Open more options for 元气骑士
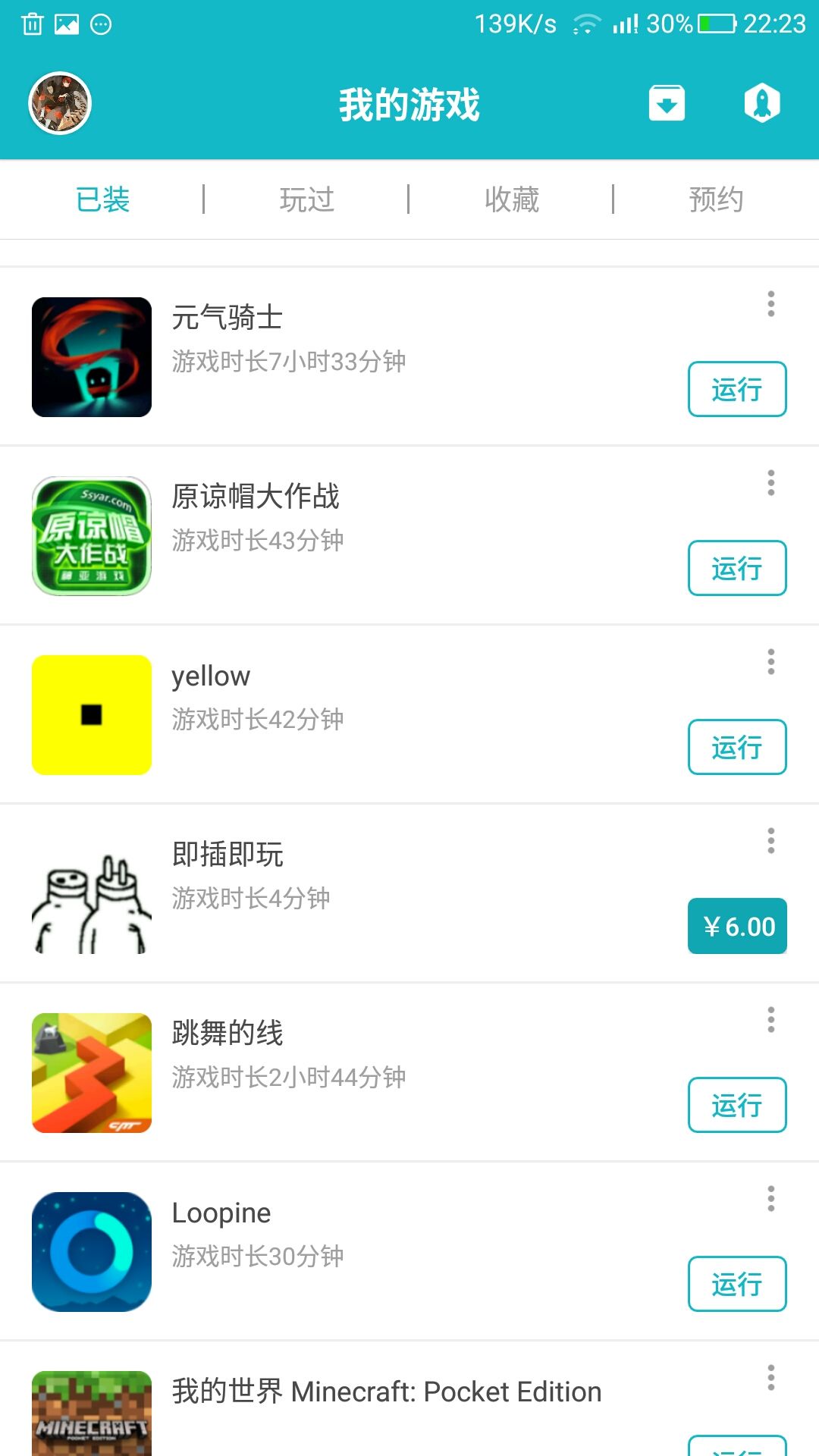 point(770,304)
